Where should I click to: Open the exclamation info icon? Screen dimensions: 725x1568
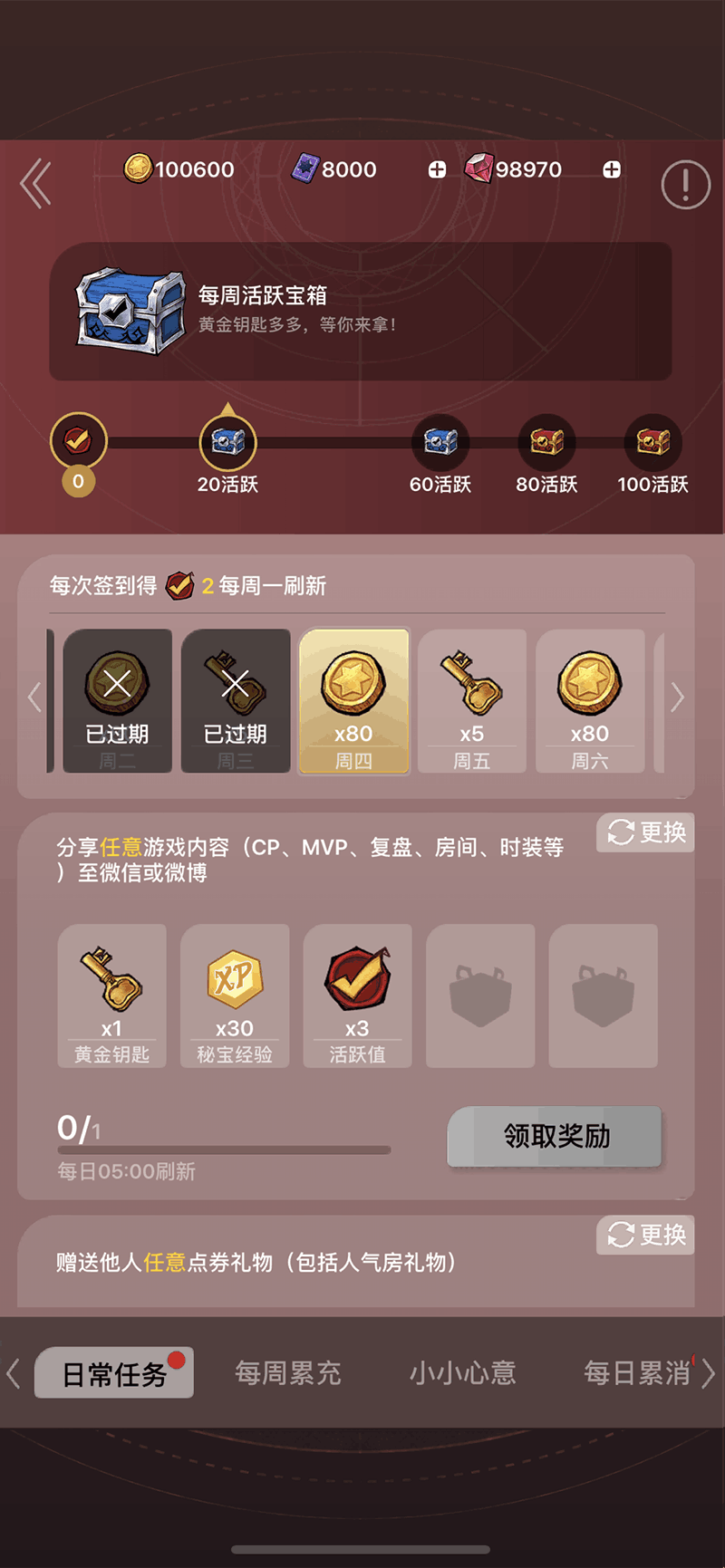[685, 185]
